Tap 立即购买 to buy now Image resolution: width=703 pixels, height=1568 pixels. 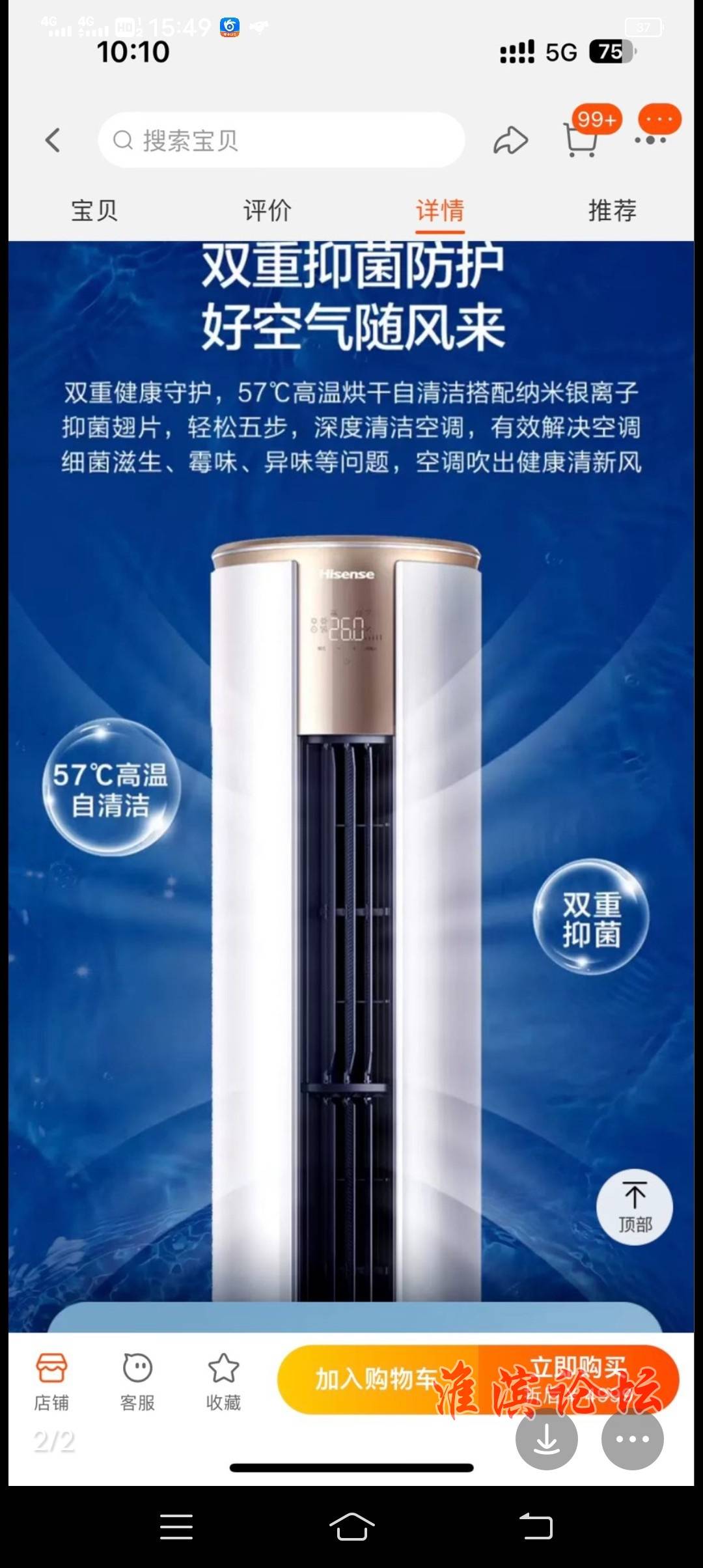[578, 1367]
